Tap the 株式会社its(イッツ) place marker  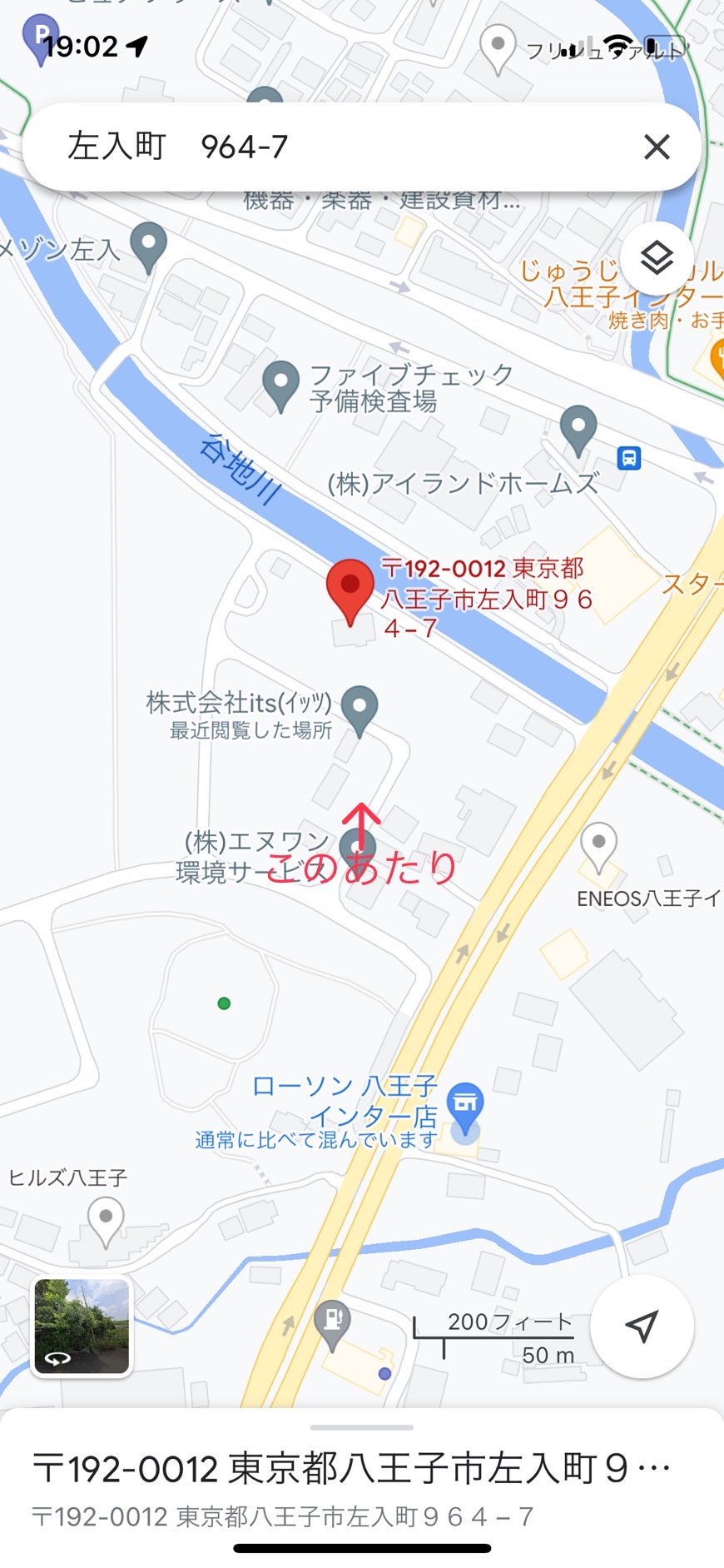[360, 711]
